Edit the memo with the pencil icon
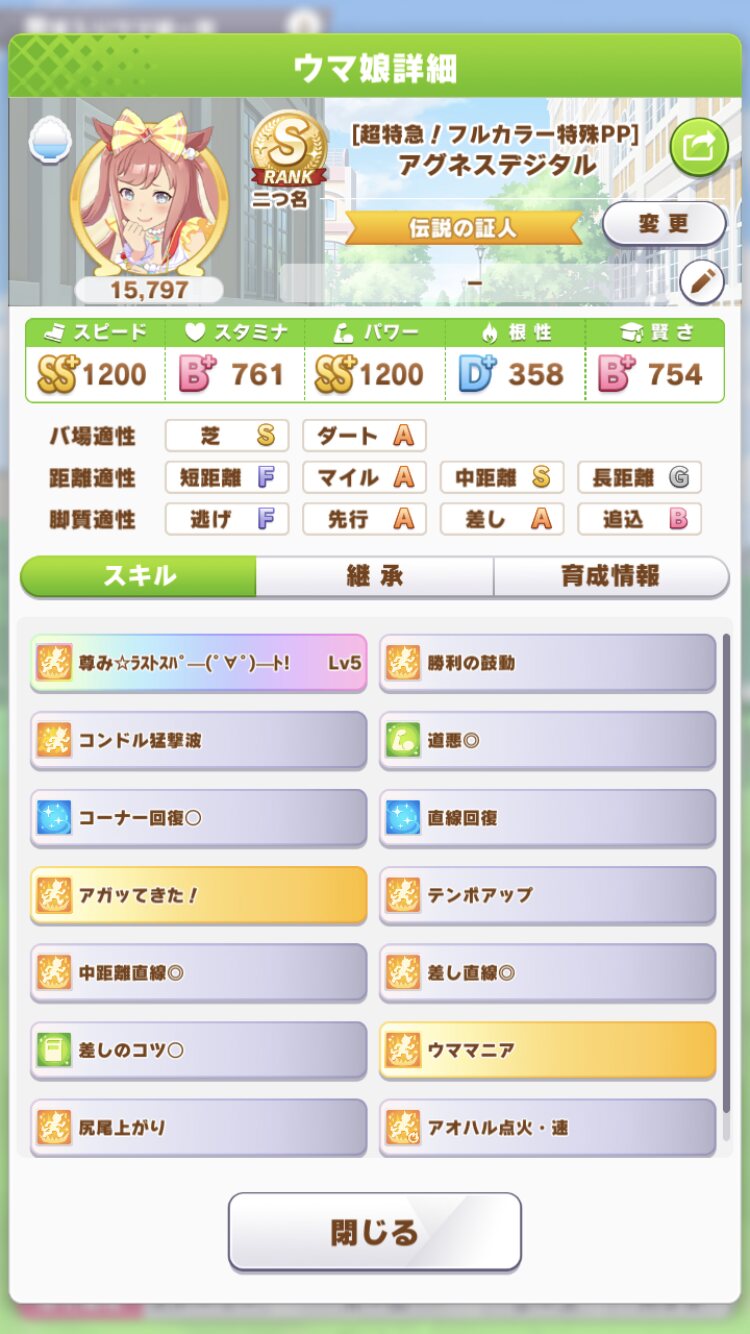750x1334 pixels. pos(702,281)
